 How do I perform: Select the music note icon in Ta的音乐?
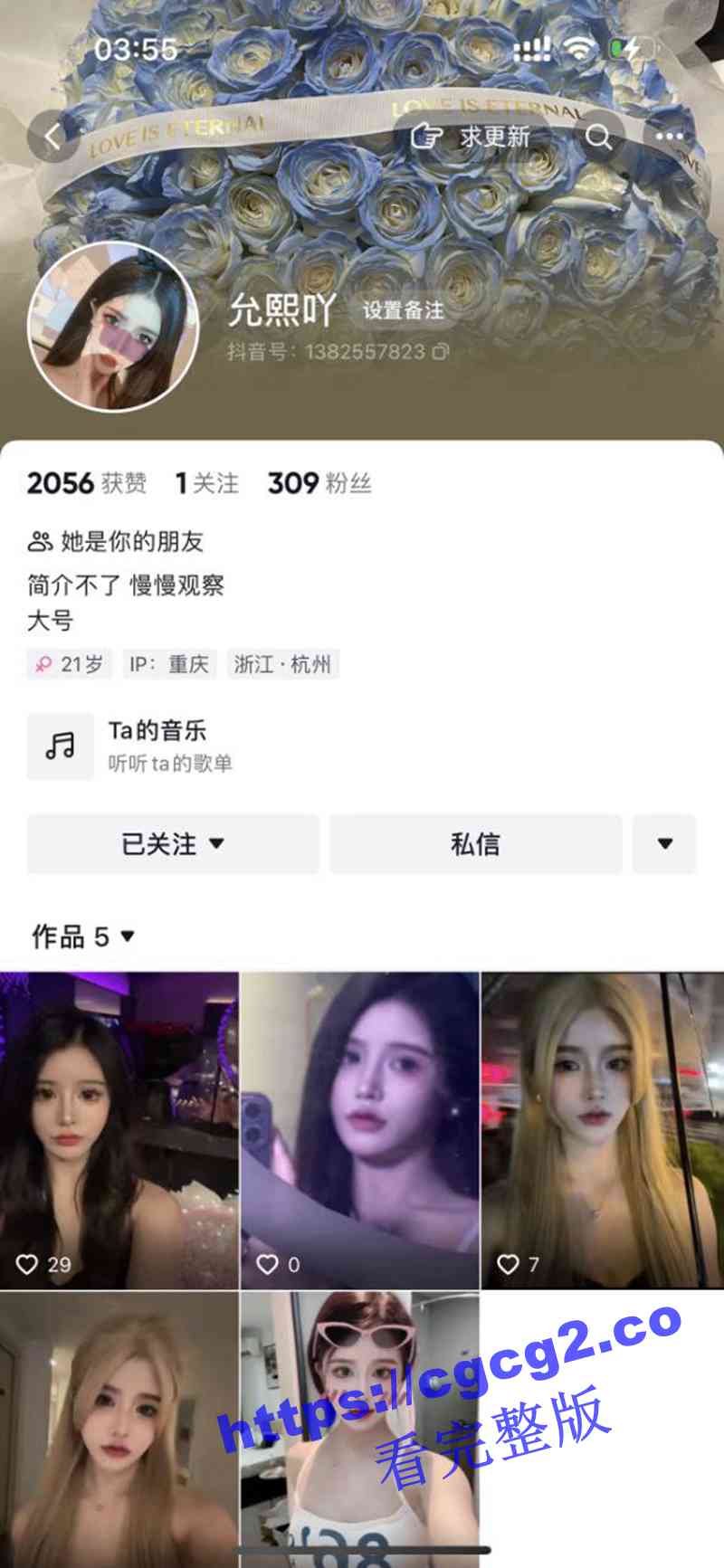(60, 747)
